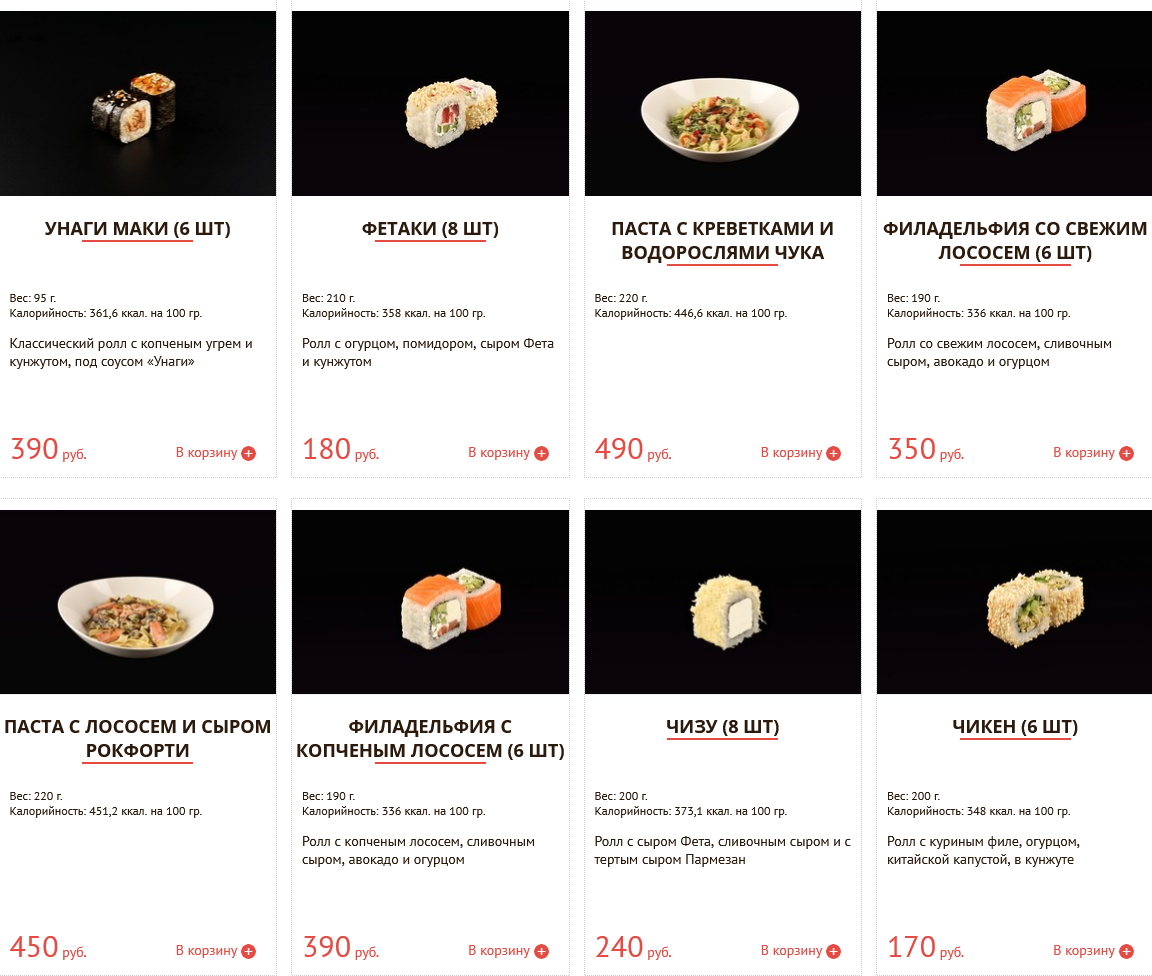Open the Унаги Маки product photo
The image size is (1152, 976).
[137, 103]
